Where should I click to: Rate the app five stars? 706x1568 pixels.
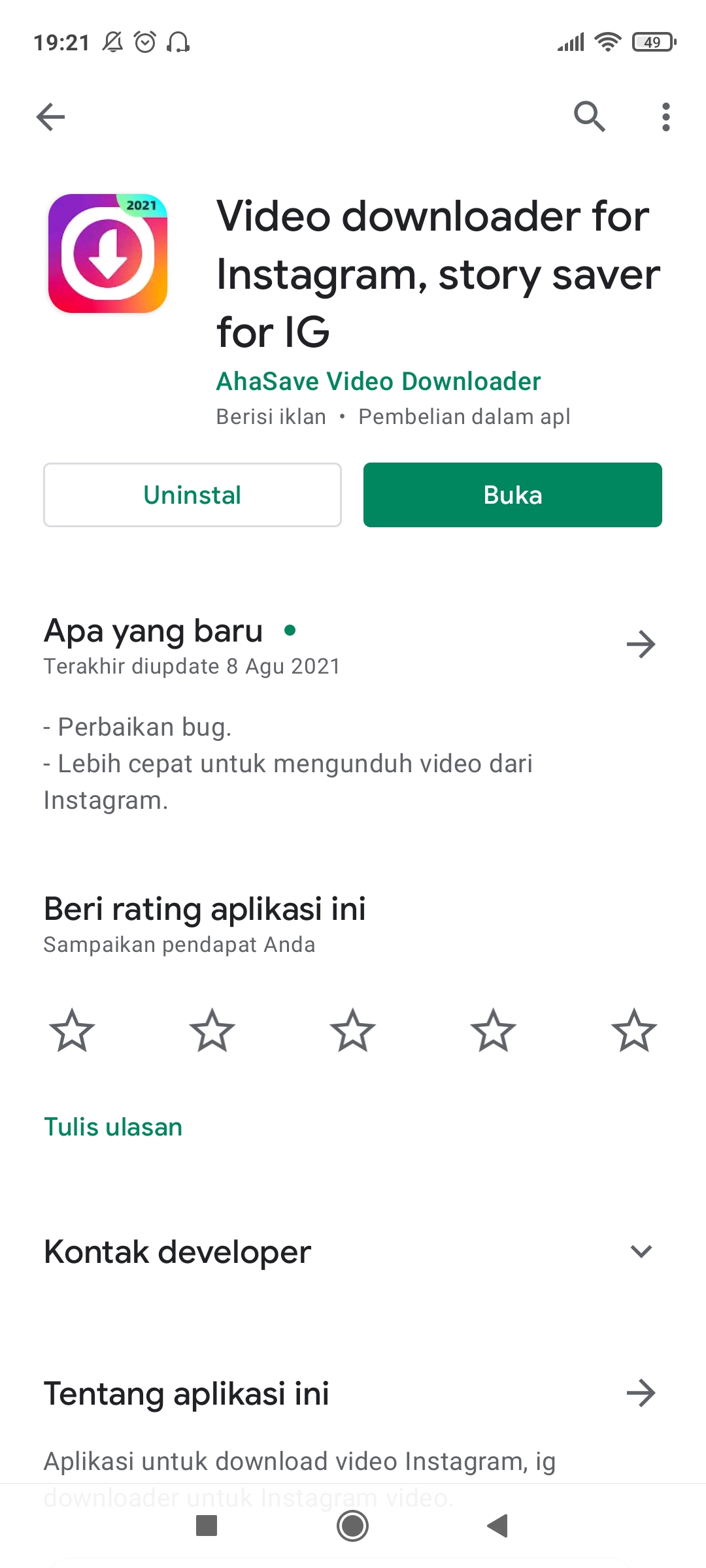point(634,1030)
